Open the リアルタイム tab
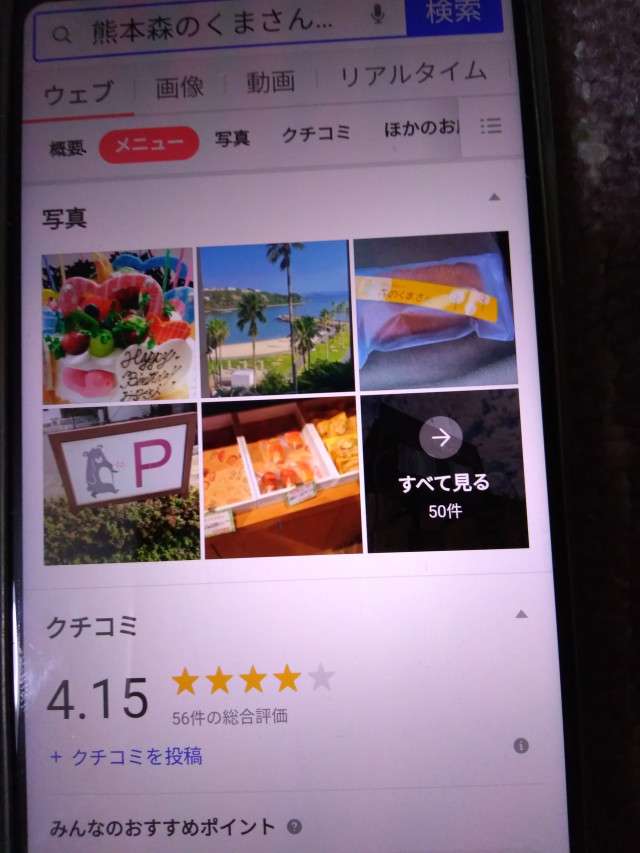The width and height of the screenshot is (640, 853). click(x=413, y=74)
